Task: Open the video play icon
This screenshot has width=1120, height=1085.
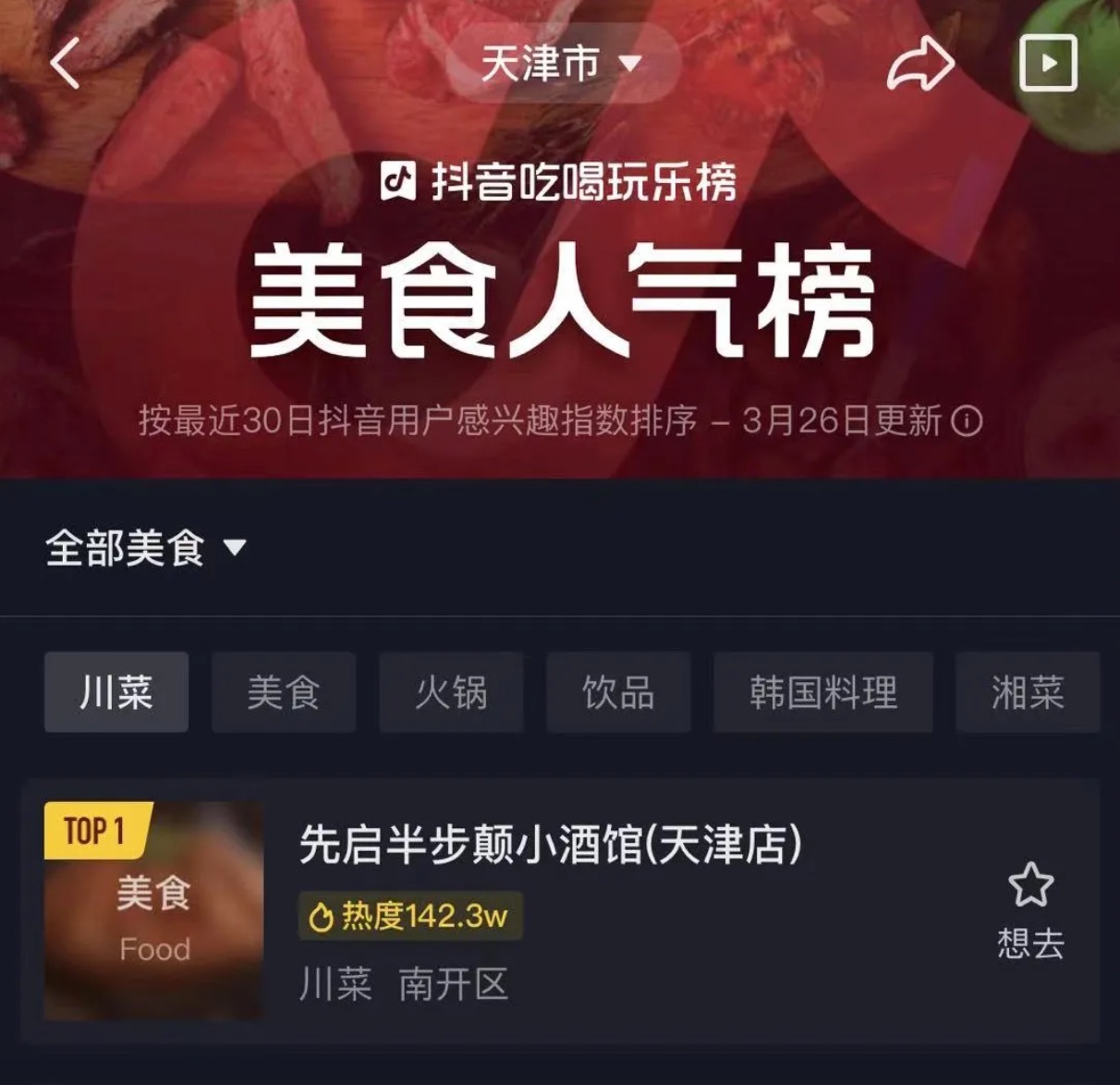Action: pos(1048,63)
